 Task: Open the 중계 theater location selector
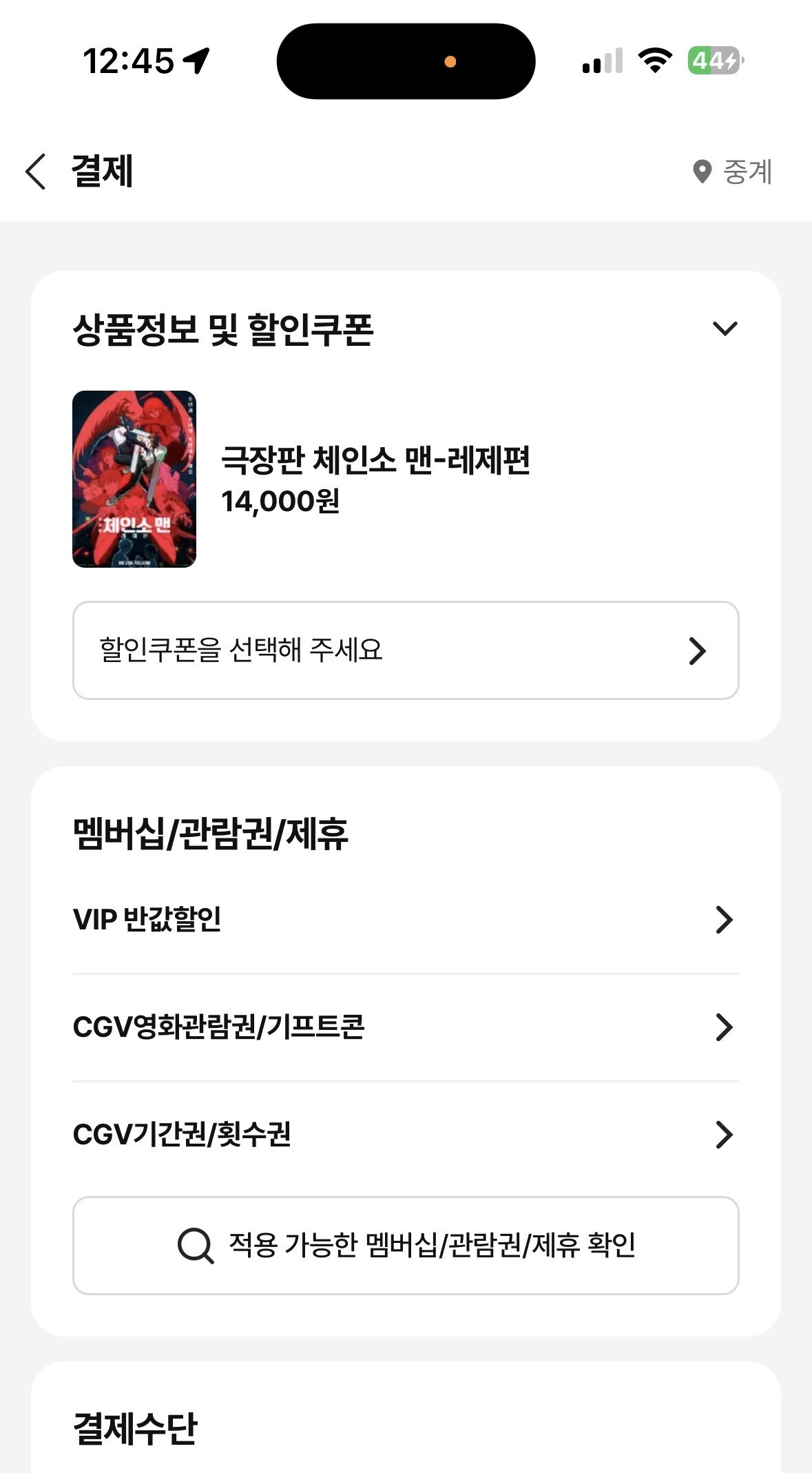point(733,172)
